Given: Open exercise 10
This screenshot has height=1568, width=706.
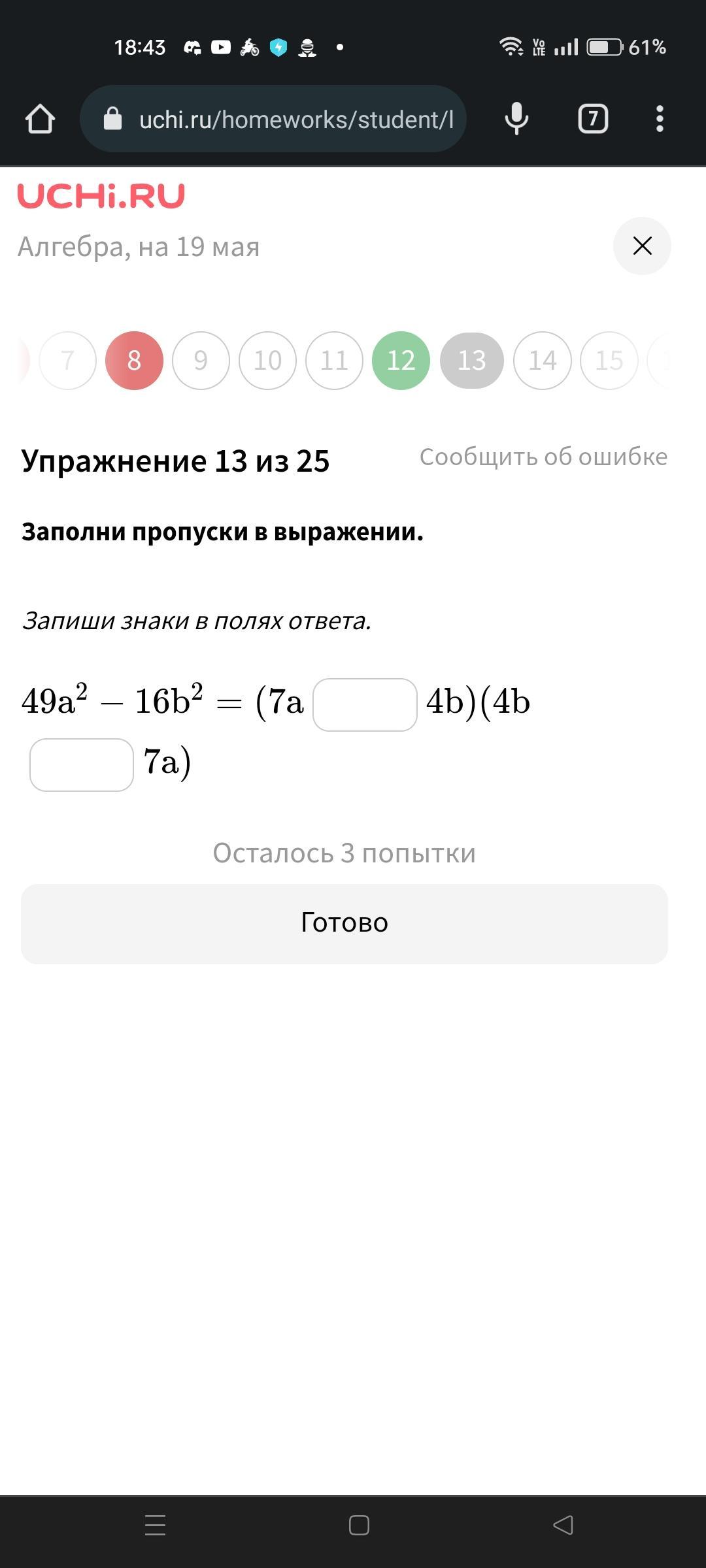Looking at the screenshot, I should (x=267, y=360).
